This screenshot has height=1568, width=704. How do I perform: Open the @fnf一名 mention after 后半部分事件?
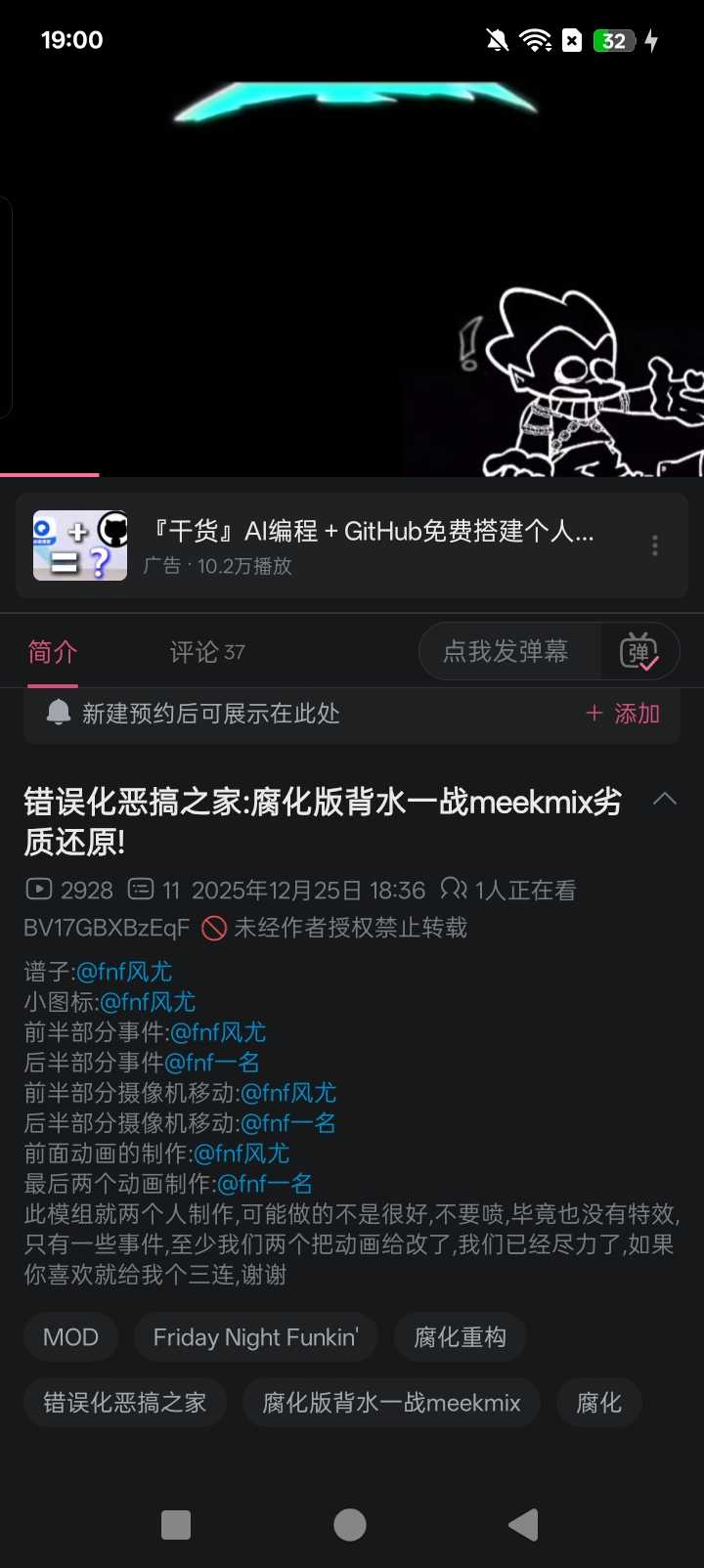coord(212,1063)
